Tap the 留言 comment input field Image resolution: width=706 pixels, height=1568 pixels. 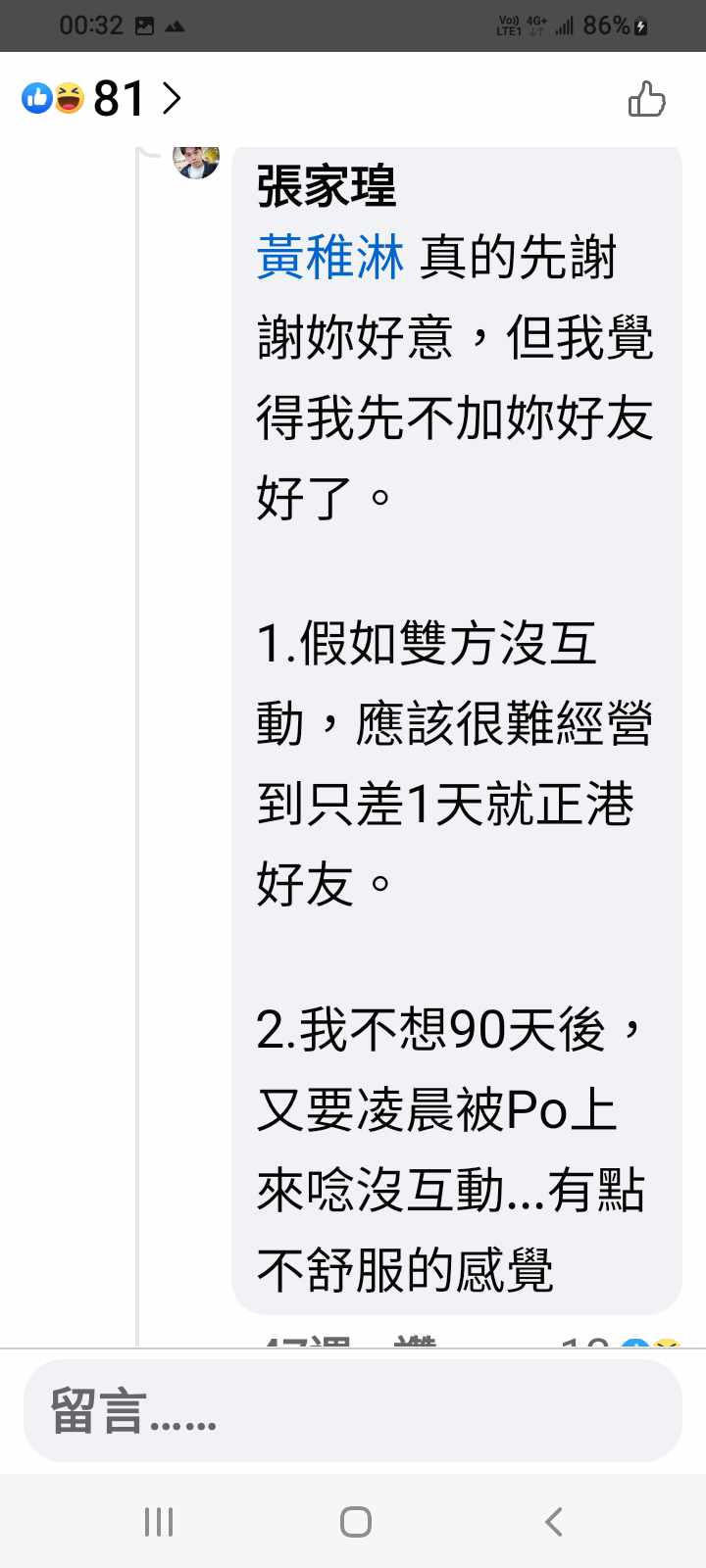(x=353, y=1411)
